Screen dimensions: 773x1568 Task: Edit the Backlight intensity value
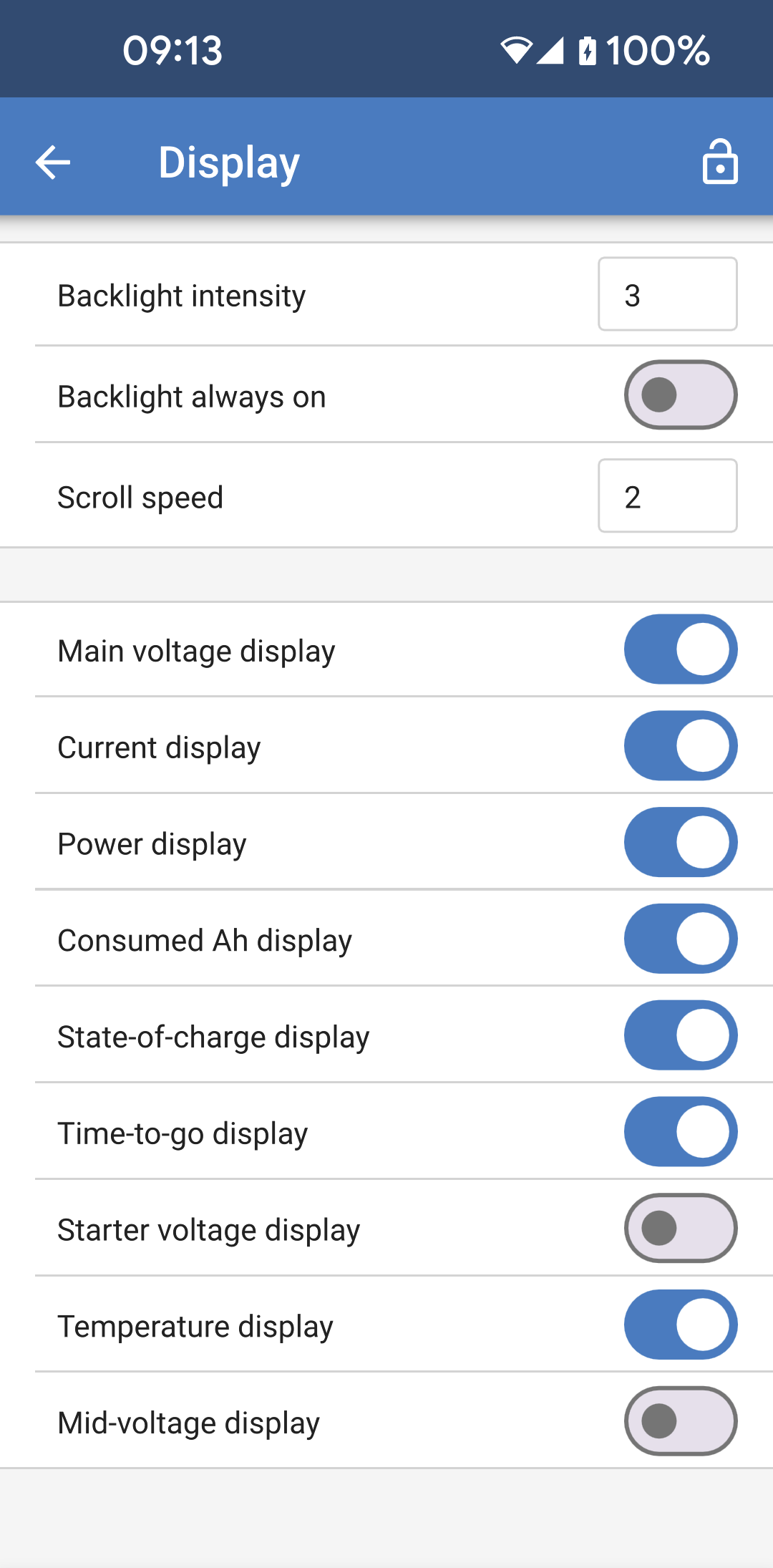click(x=667, y=295)
